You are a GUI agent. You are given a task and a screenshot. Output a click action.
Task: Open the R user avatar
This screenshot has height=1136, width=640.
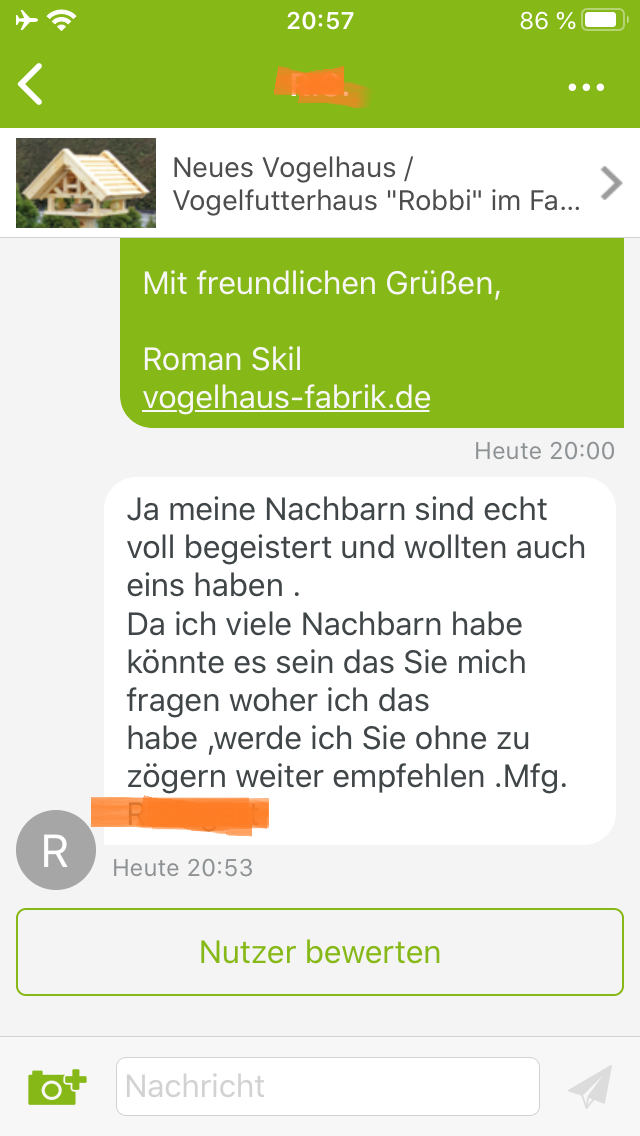(55, 850)
